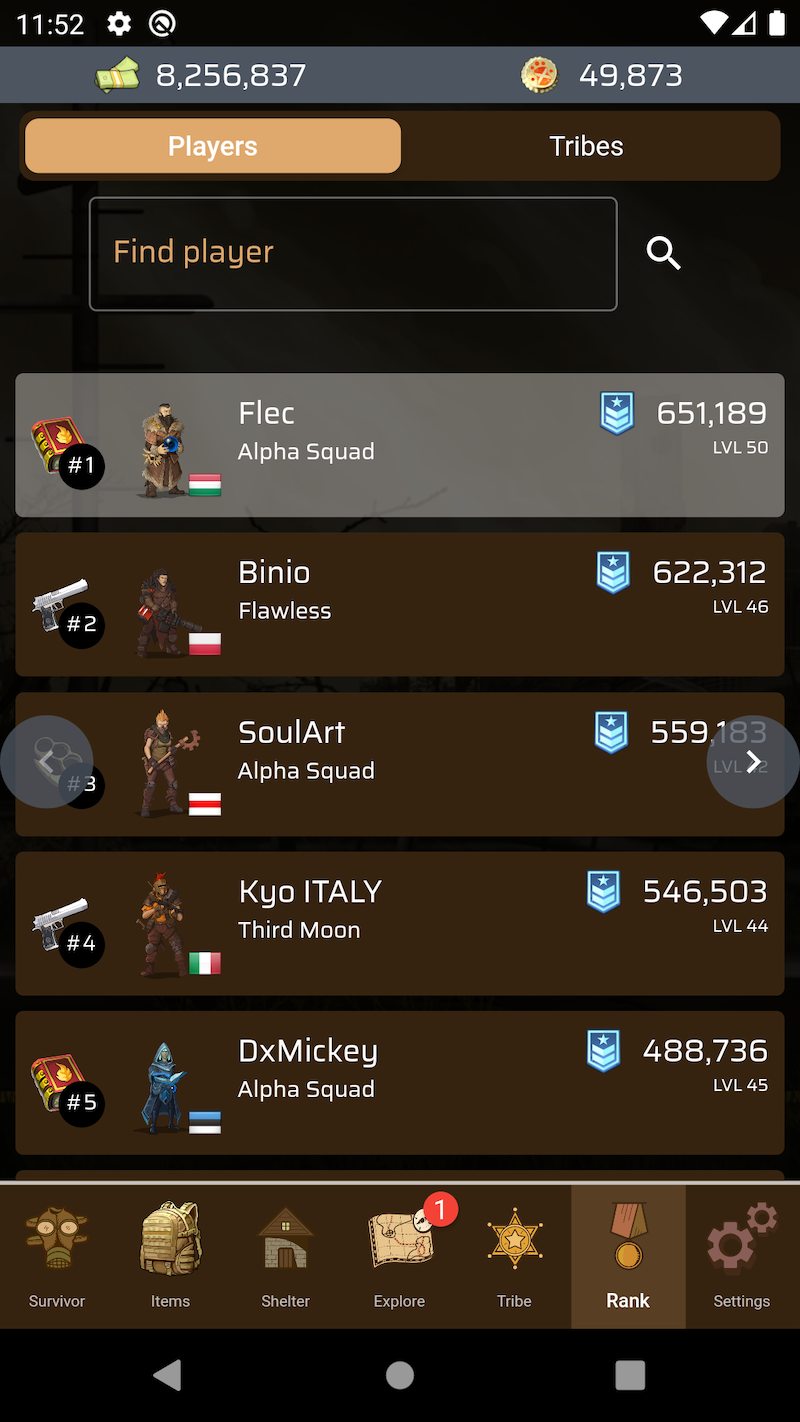Open the Explore map tab
This screenshot has height=1422, width=800.
tap(400, 1257)
